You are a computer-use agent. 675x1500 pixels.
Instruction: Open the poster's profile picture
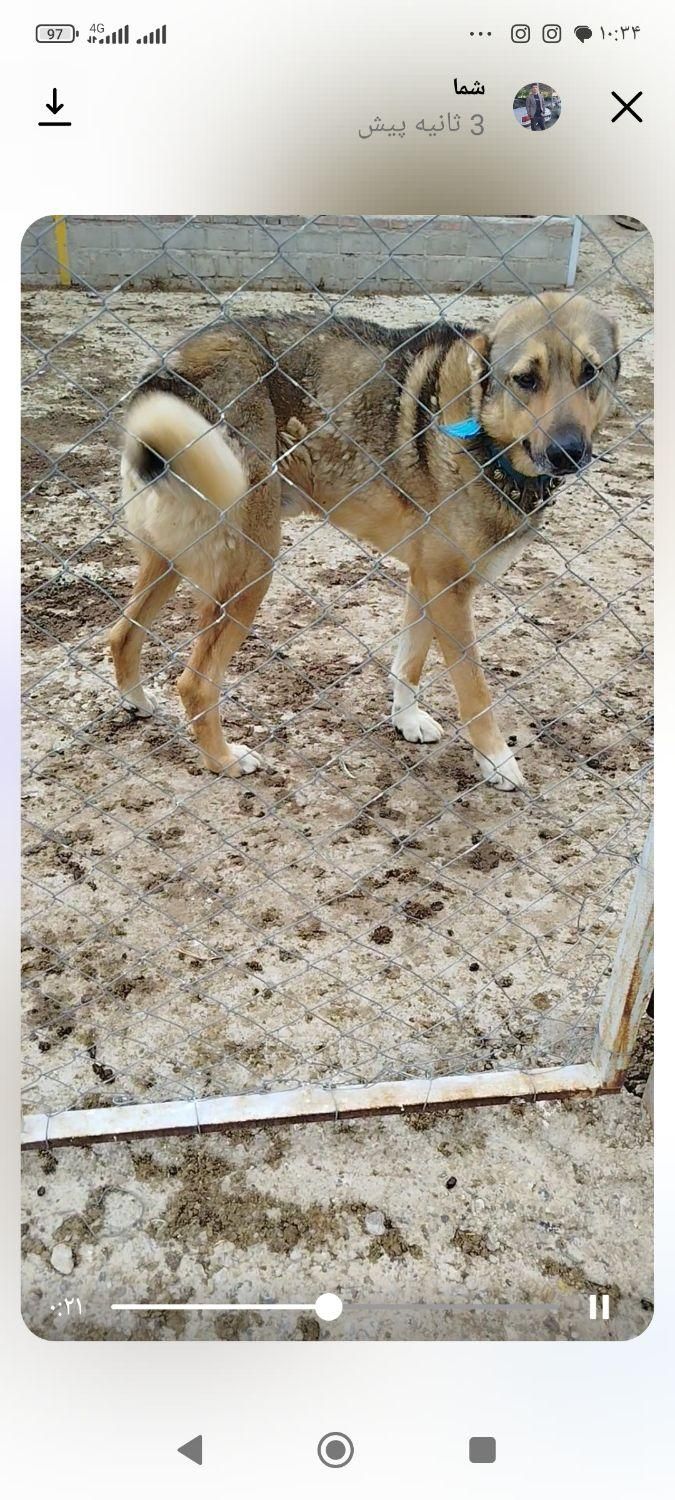pyautogui.click(x=537, y=107)
